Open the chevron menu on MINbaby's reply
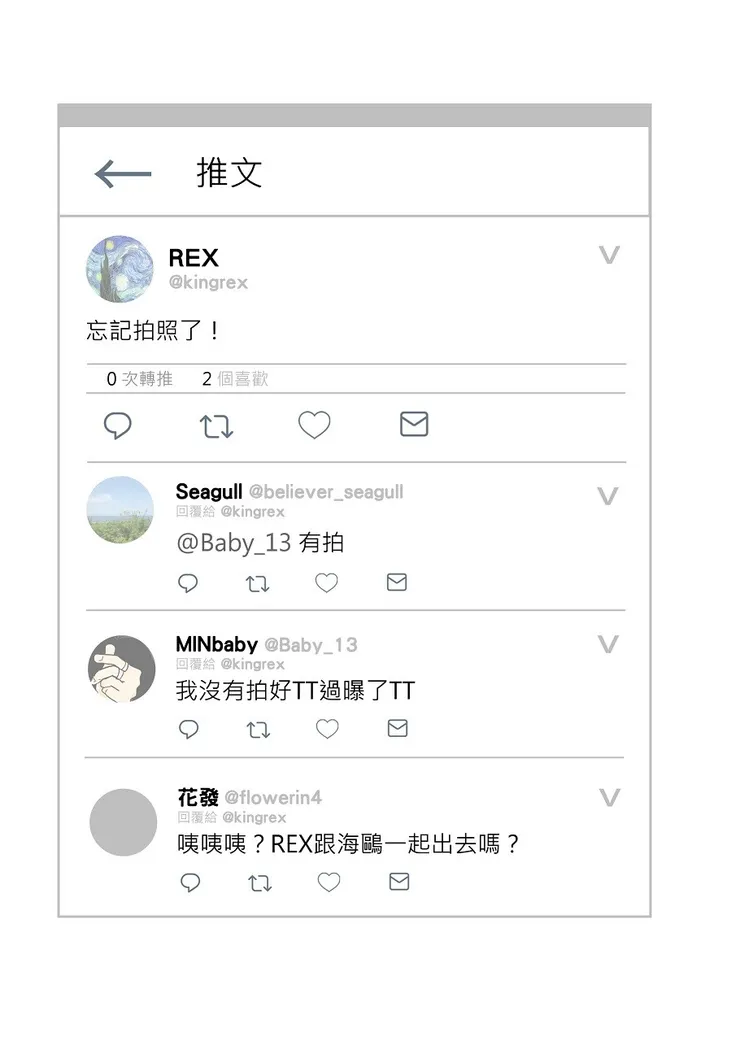 point(608,644)
